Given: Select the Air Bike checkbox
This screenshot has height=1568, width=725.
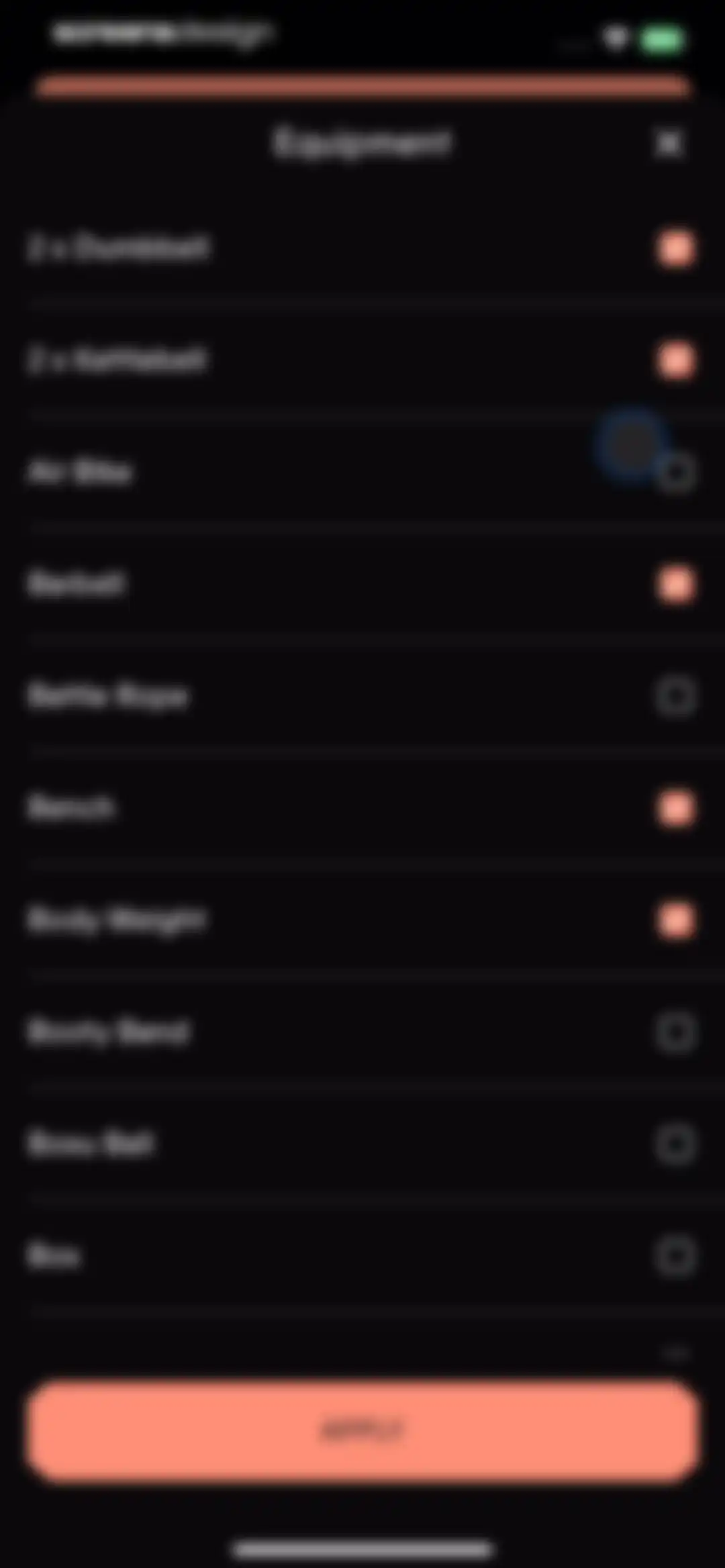Looking at the screenshot, I should click(675, 473).
